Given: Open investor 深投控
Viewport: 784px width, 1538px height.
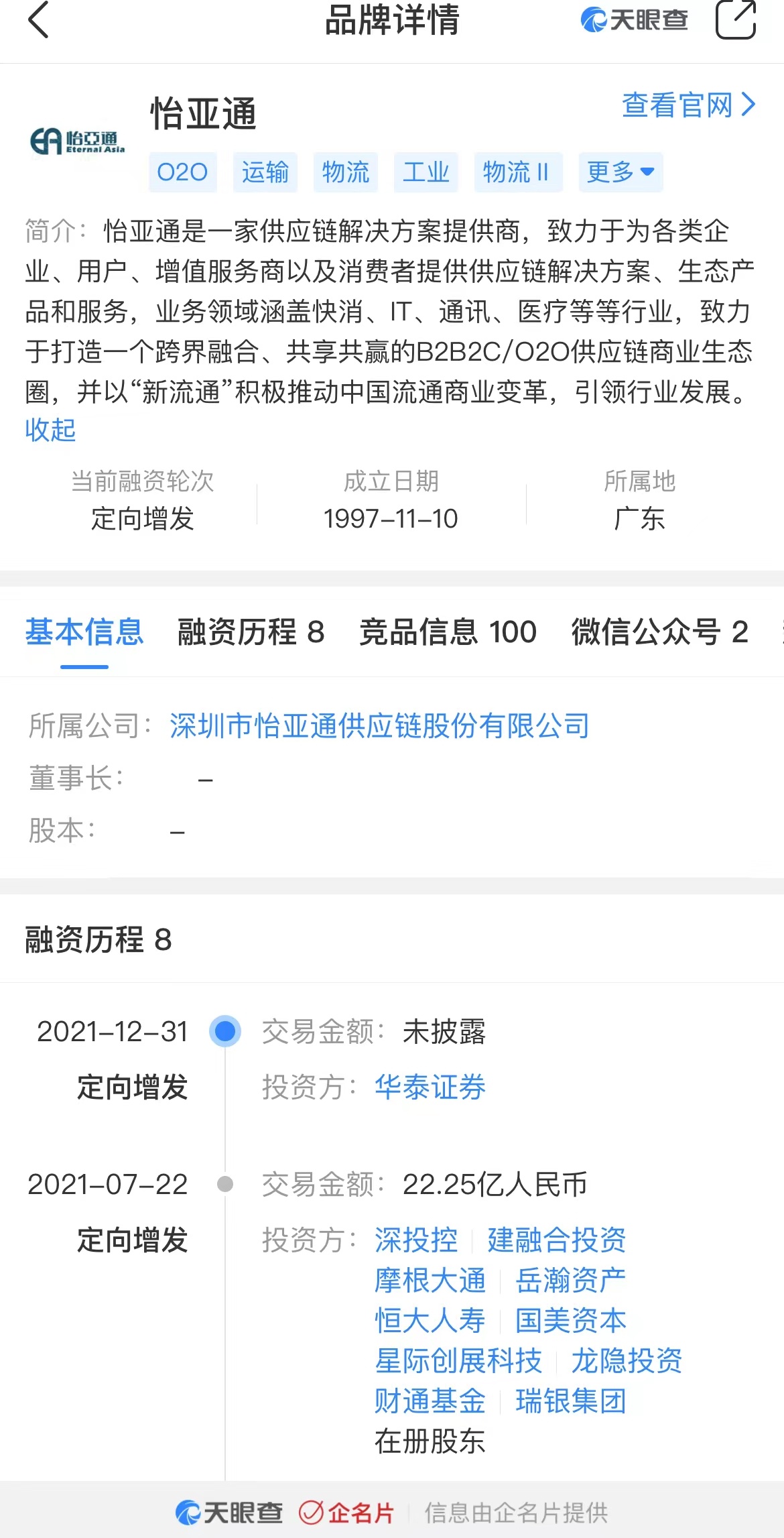Looking at the screenshot, I should click(x=416, y=1240).
